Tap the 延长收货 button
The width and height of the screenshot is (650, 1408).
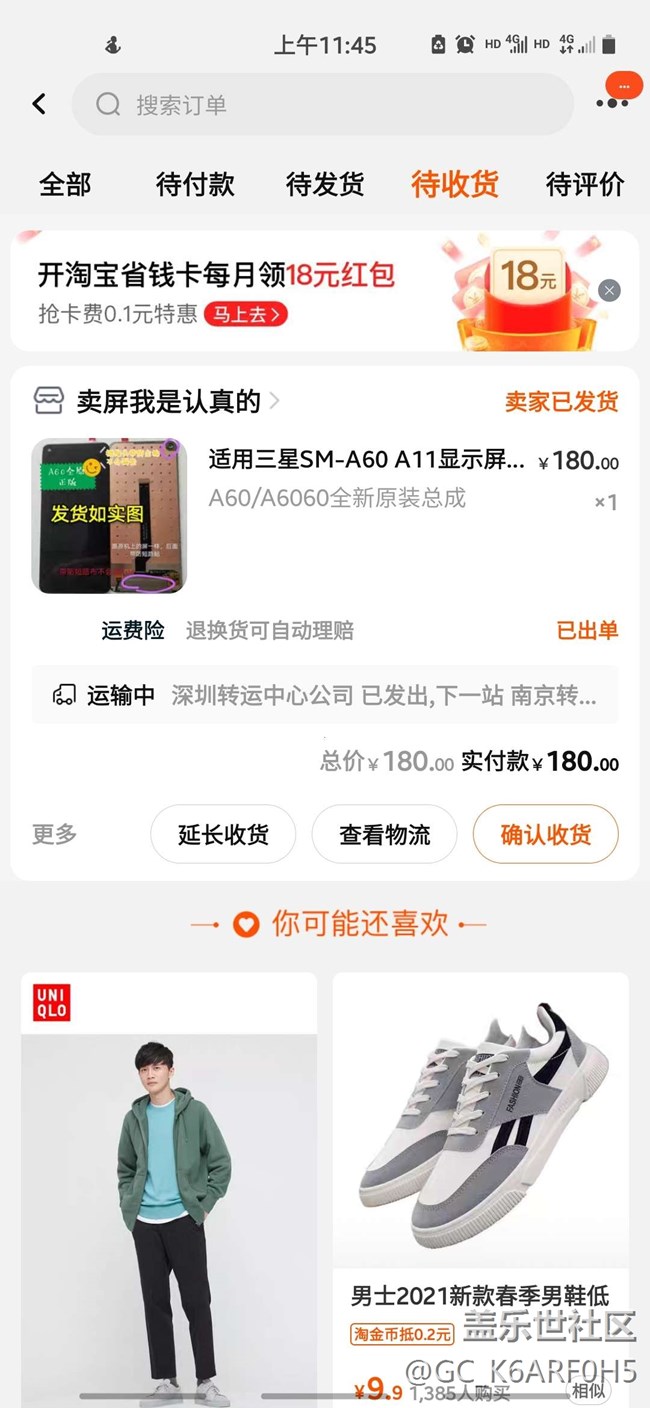(x=223, y=834)
